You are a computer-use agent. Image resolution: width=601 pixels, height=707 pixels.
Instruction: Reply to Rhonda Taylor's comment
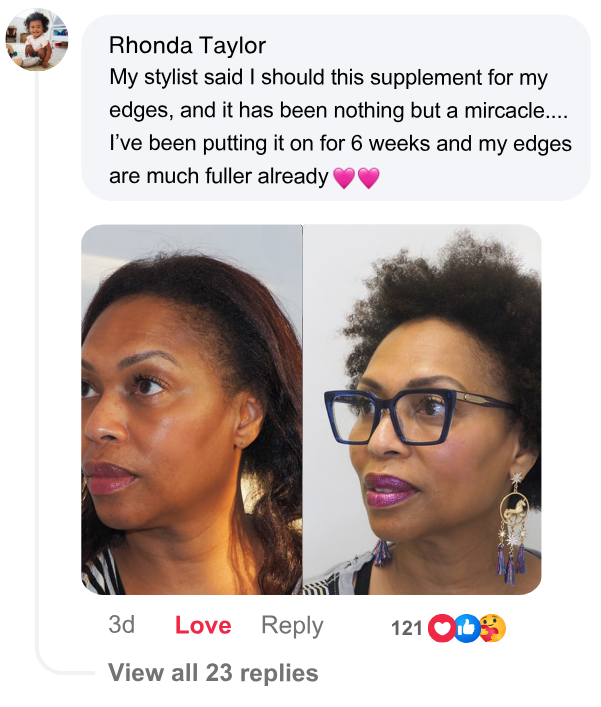(x=292, y=626)
